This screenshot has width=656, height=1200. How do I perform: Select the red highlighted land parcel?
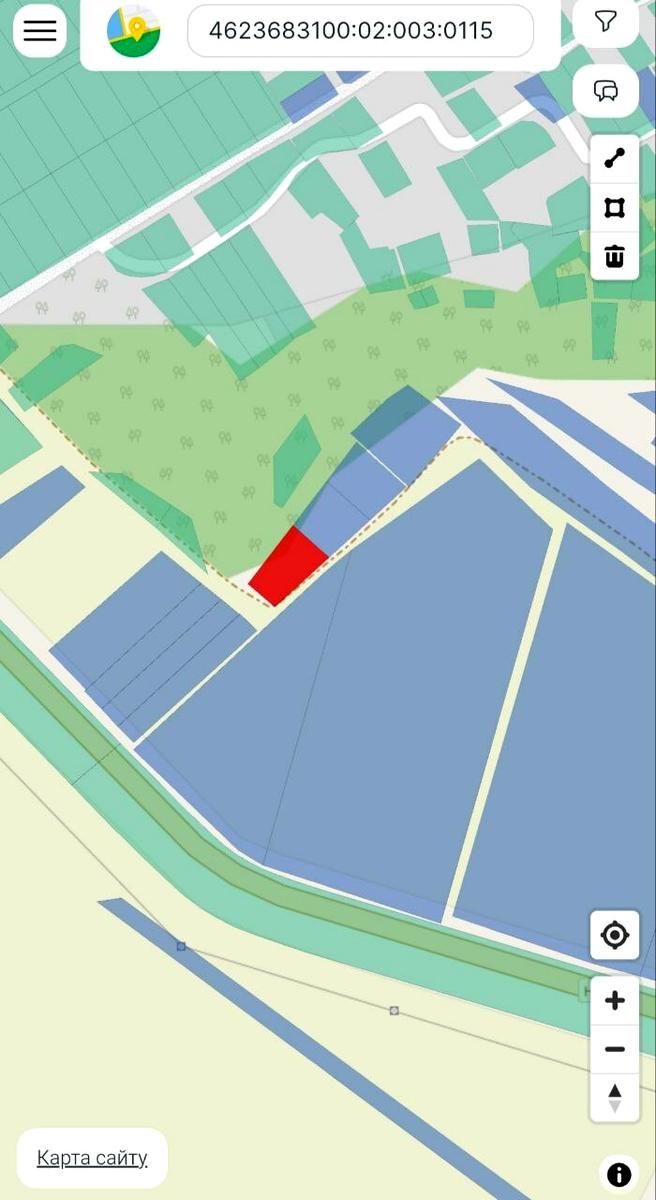tap(288, 567)
